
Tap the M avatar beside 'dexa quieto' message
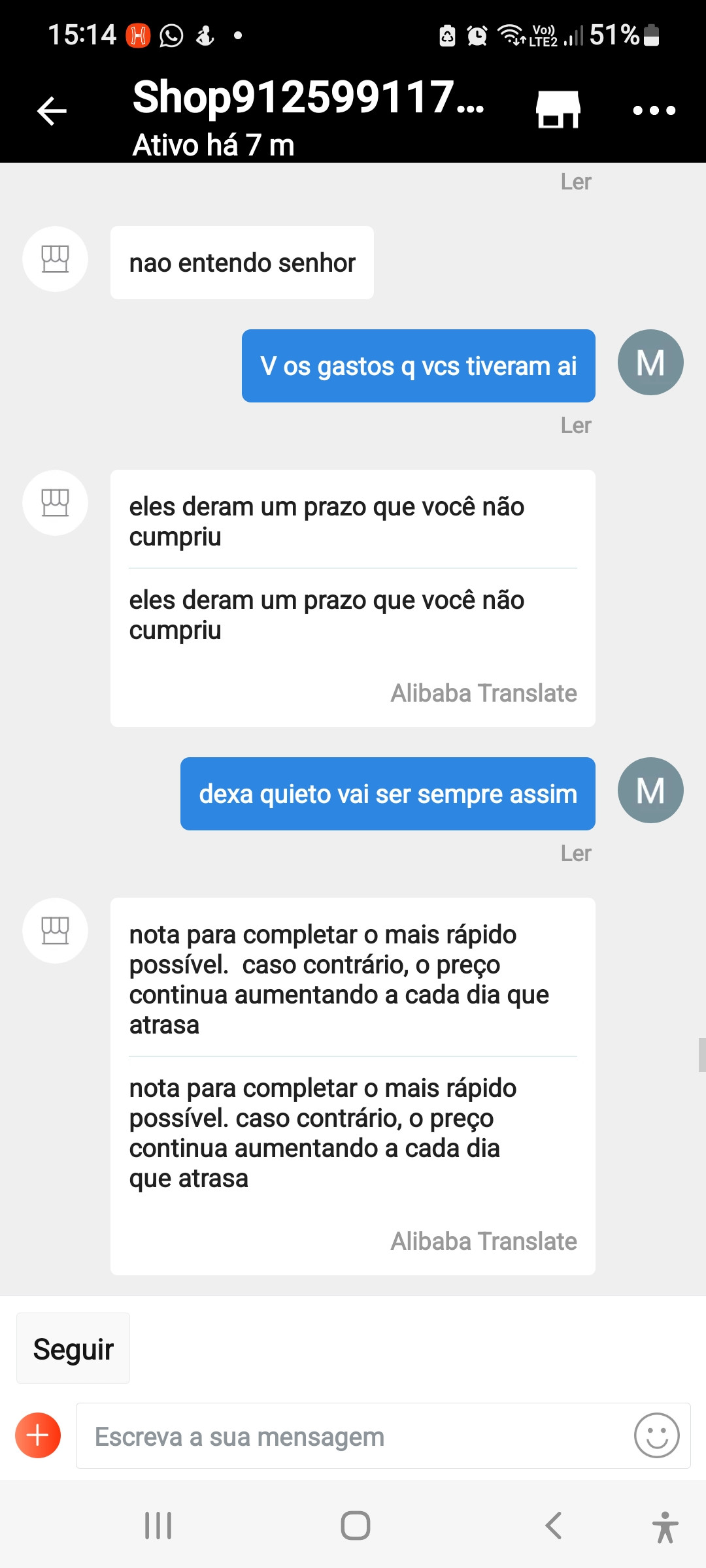pyautogui.click(x=650, y=791)
